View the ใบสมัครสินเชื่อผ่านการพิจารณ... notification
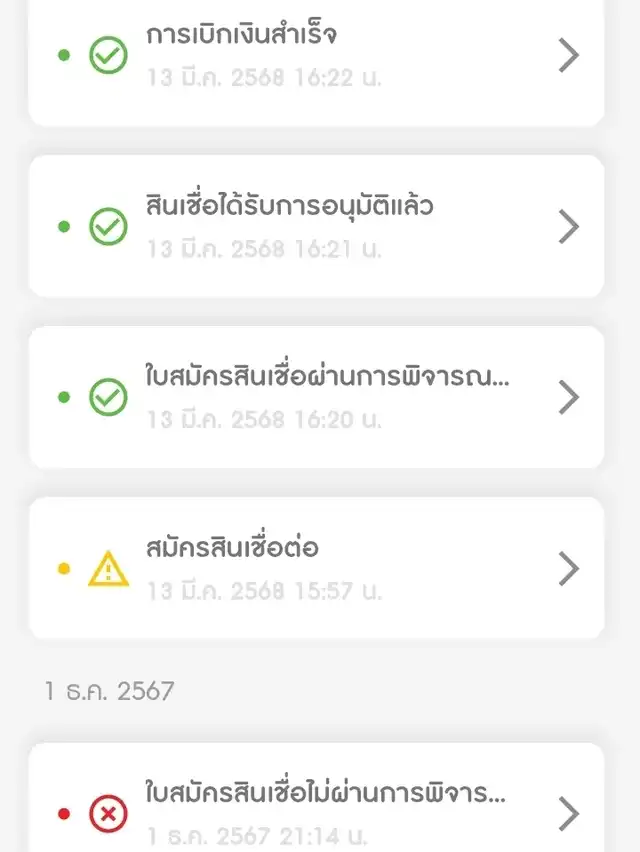The height and width of the screenshot is (852, 640). [316, 397]
